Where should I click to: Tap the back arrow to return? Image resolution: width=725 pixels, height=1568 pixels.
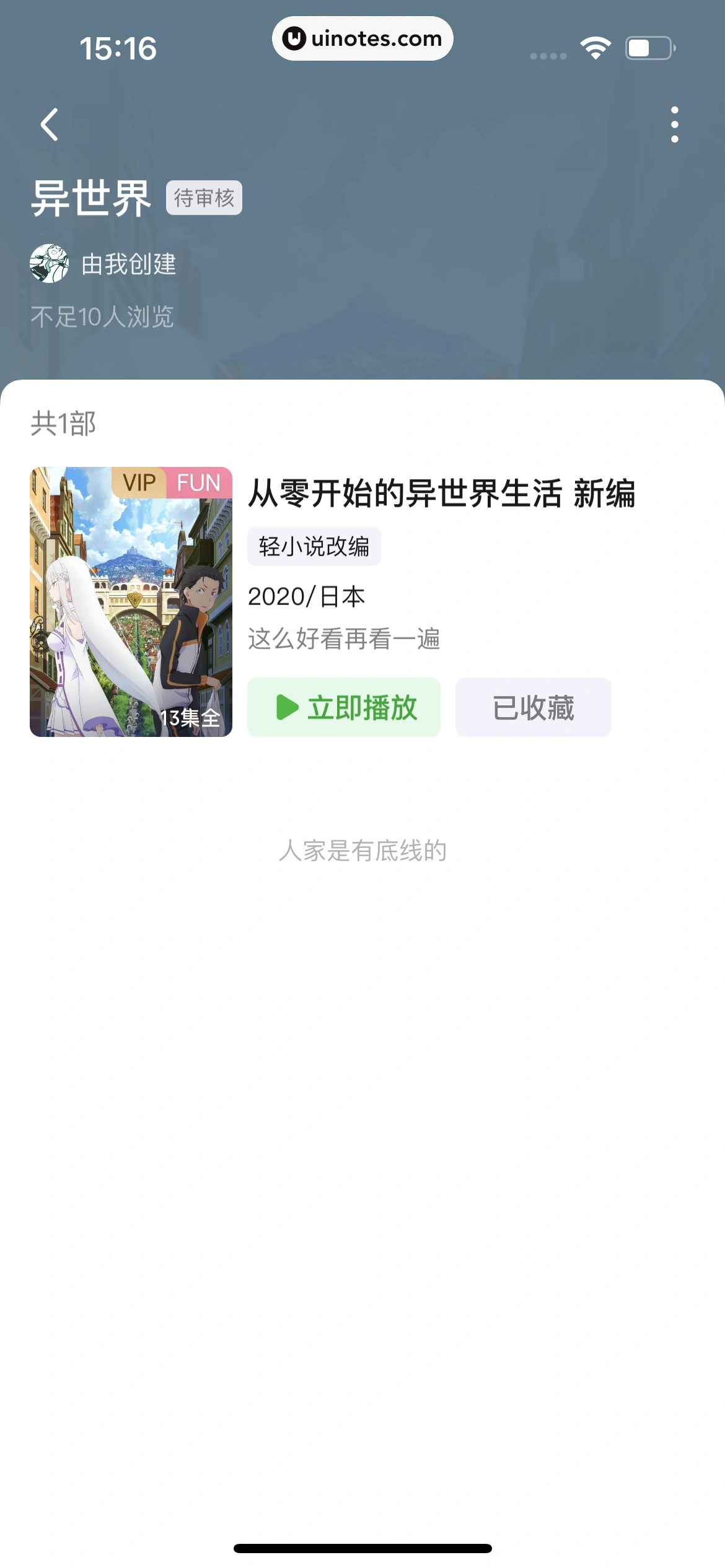[x=48, y=123]
